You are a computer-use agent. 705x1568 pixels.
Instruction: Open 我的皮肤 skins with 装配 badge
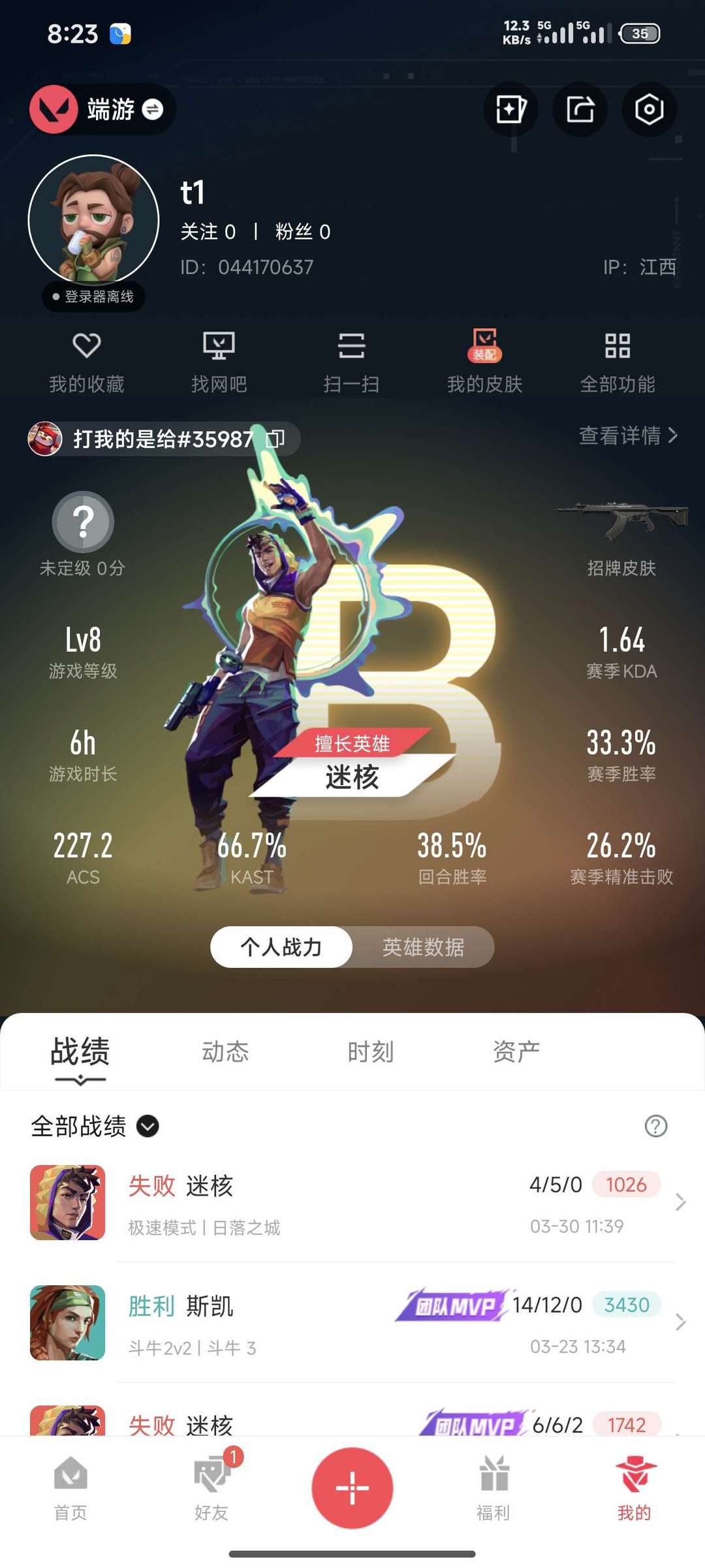[x=484, y=357]
